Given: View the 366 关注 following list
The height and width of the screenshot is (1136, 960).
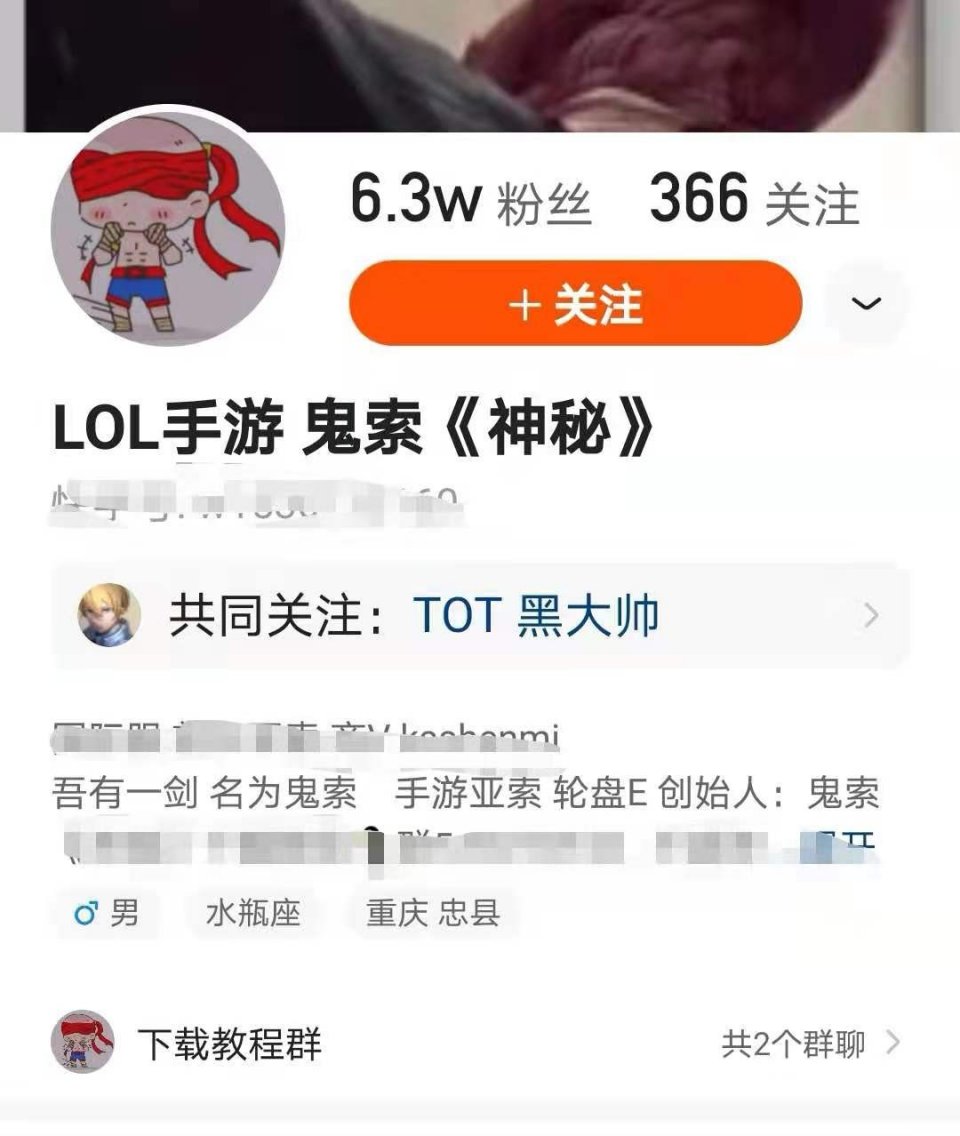Looking at the screenshot, I should [754, 199].
